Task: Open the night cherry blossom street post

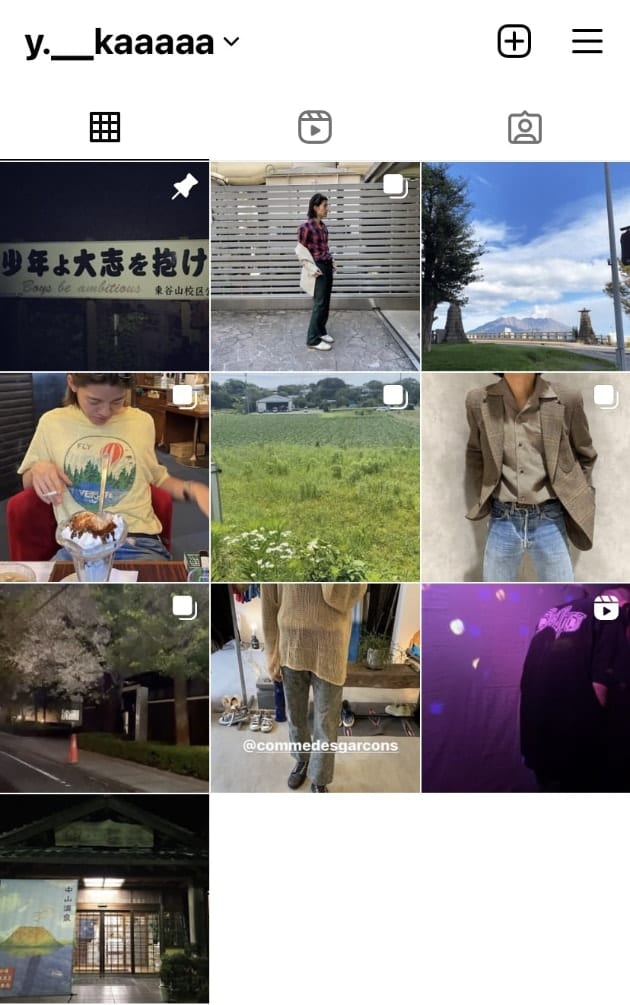Action: point(104,688)
